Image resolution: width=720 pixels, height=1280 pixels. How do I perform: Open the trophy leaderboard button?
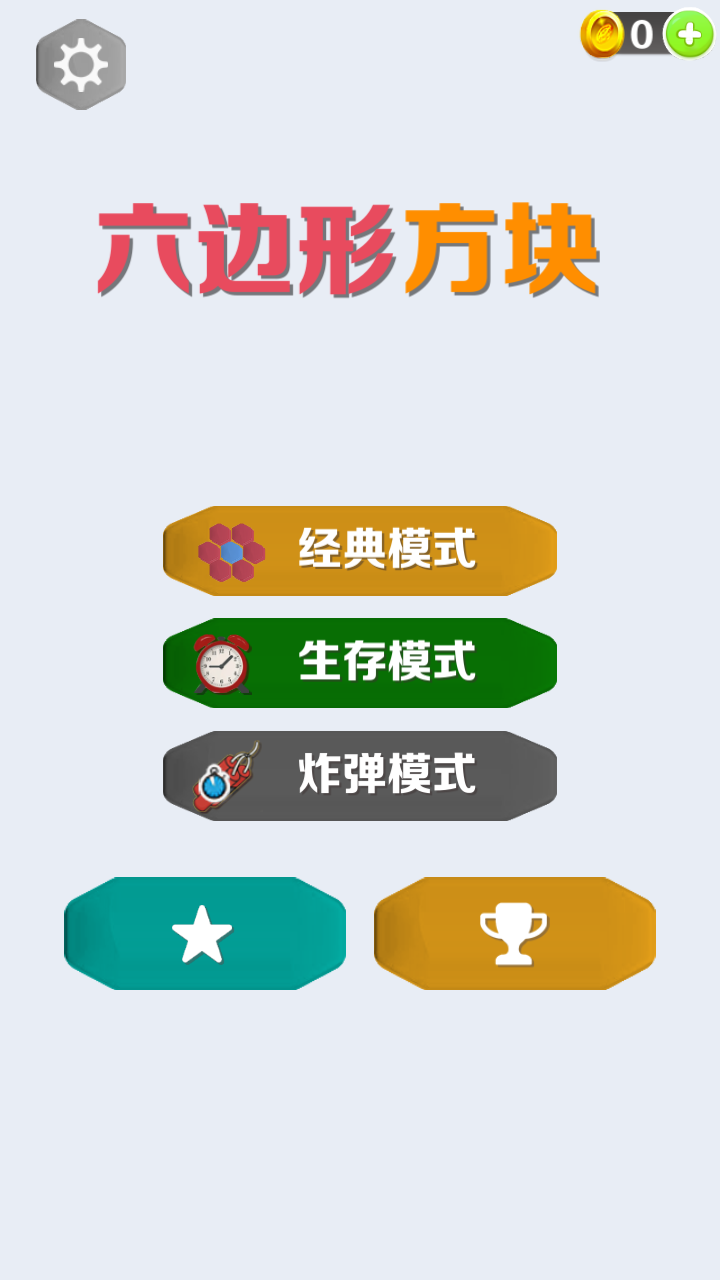[x=515, y=934]
